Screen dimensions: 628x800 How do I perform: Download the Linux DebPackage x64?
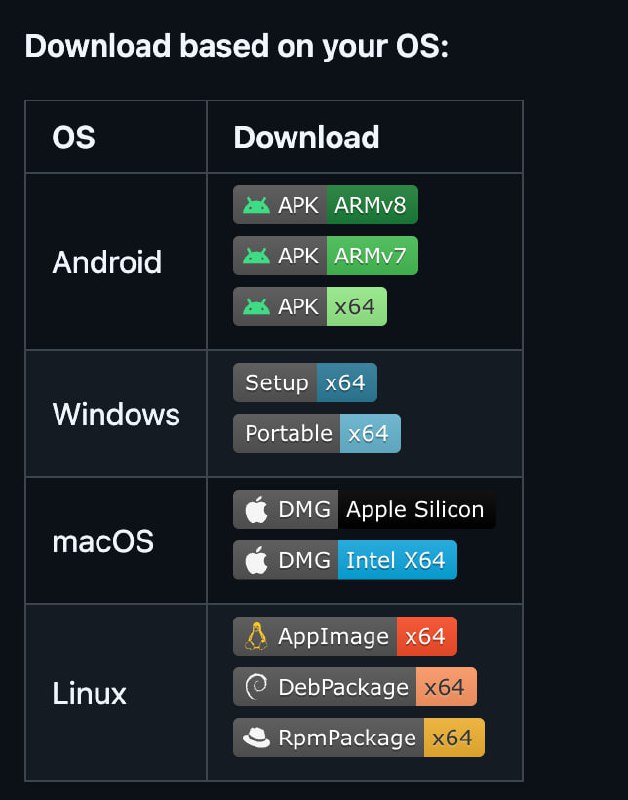coord(354,687)
